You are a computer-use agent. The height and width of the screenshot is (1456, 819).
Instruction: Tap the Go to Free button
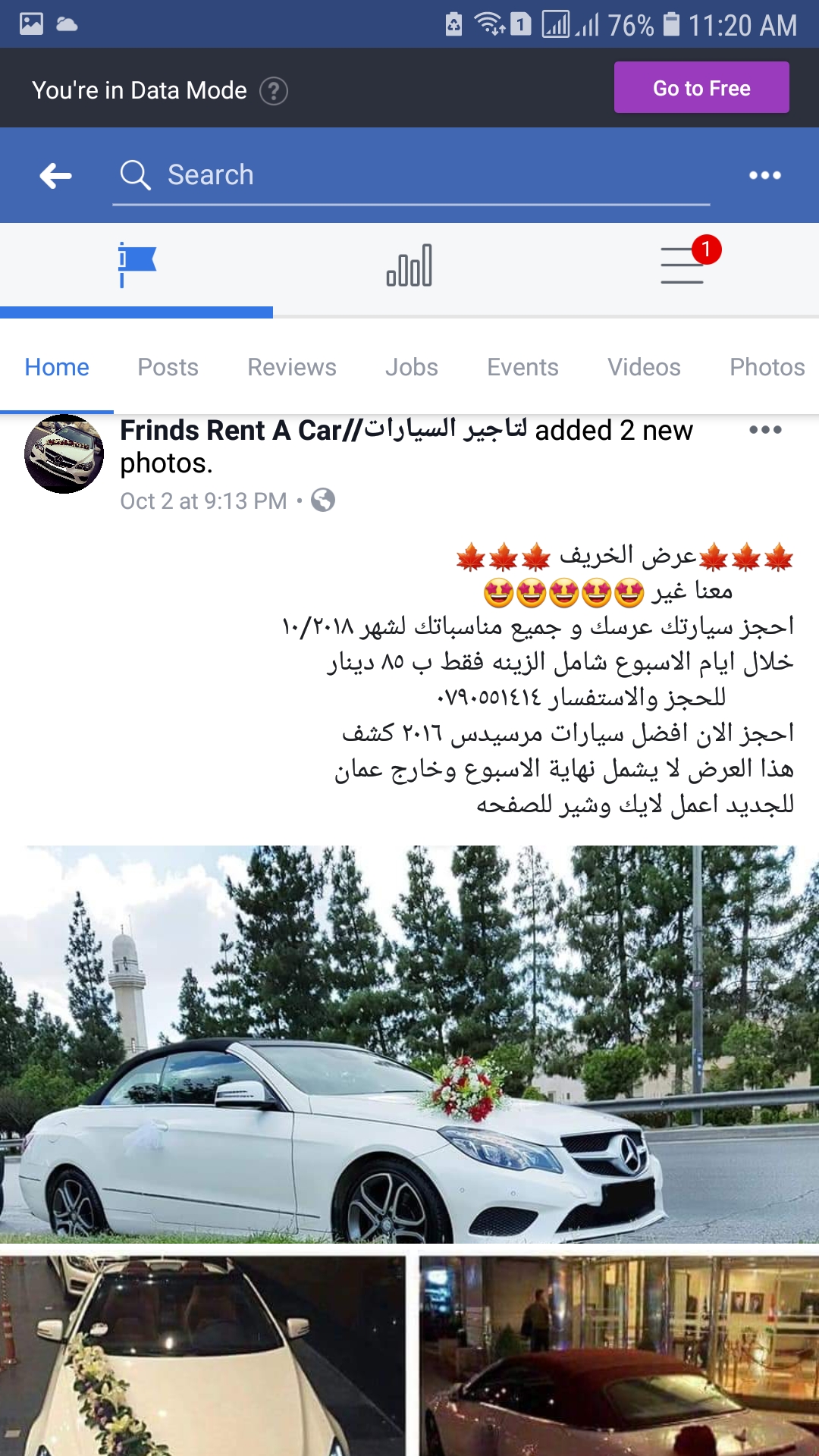(701, 88)
